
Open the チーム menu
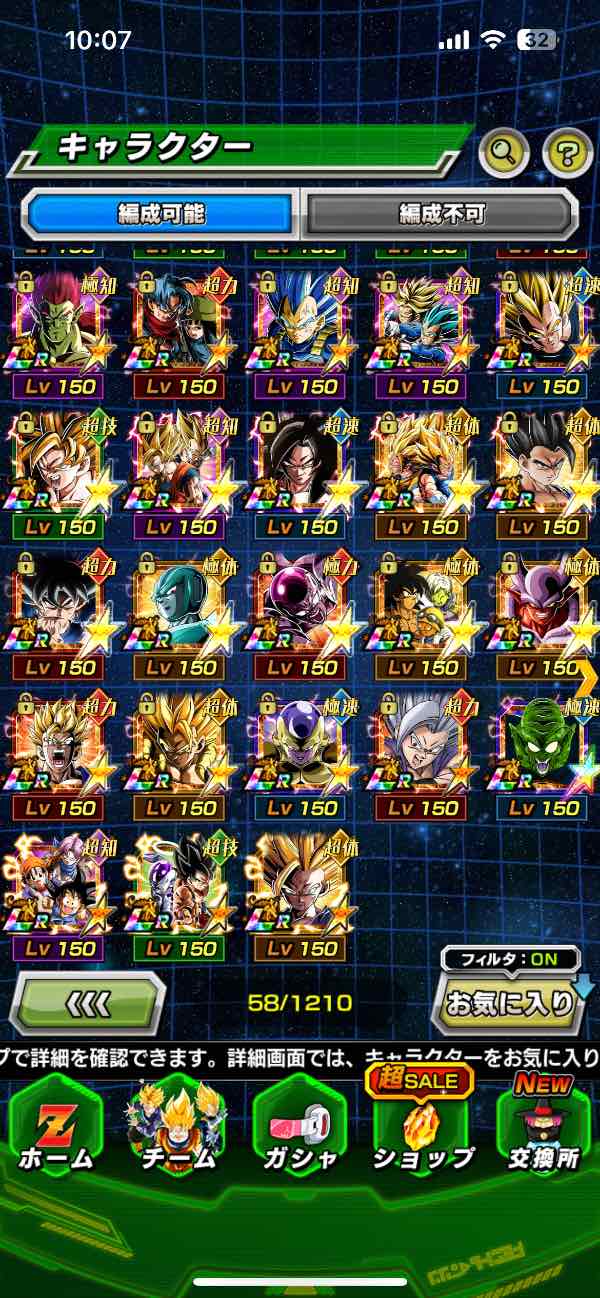coord(176,1125)
